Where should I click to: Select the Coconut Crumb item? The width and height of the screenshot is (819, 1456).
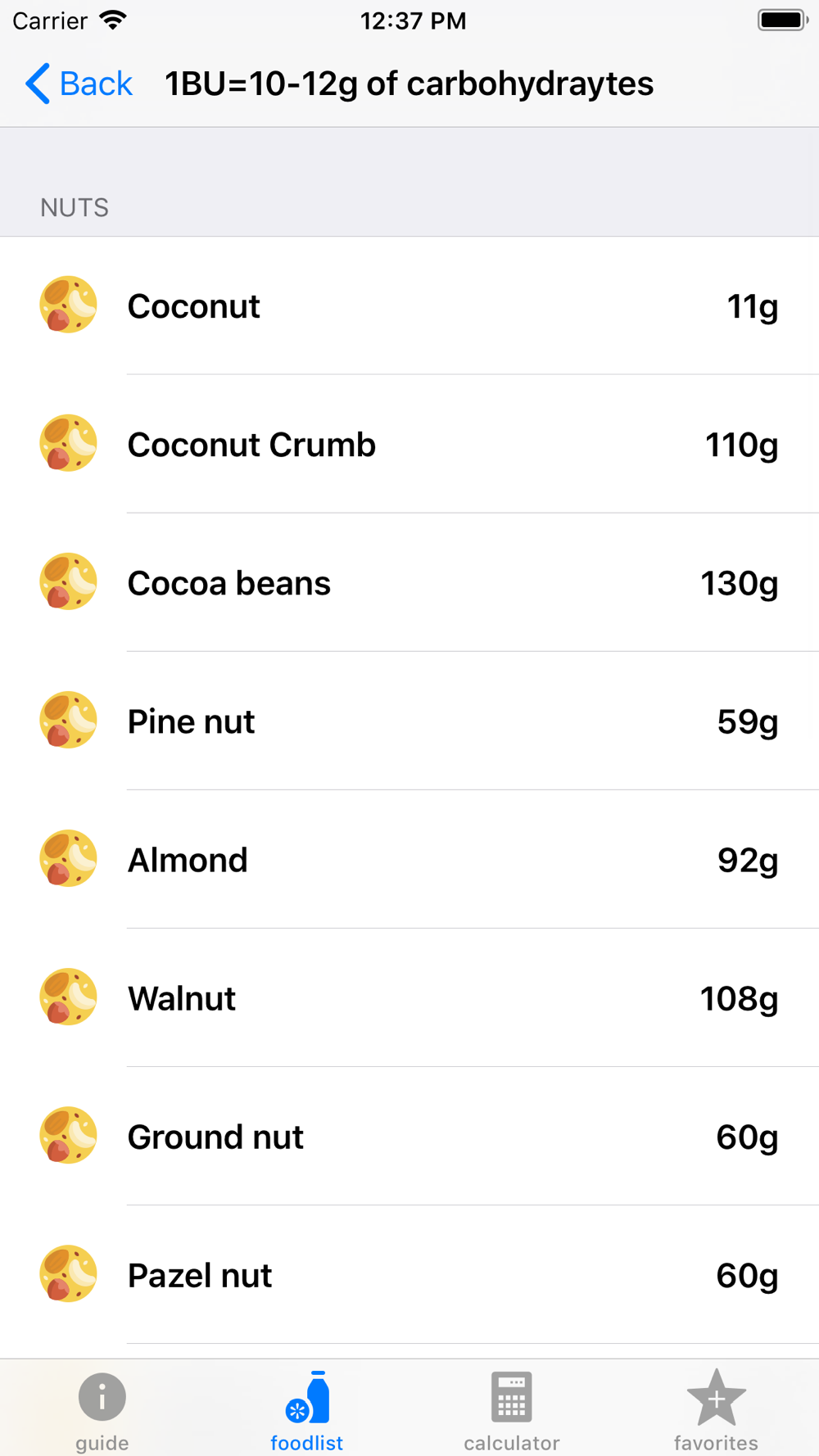pos(409,445)
